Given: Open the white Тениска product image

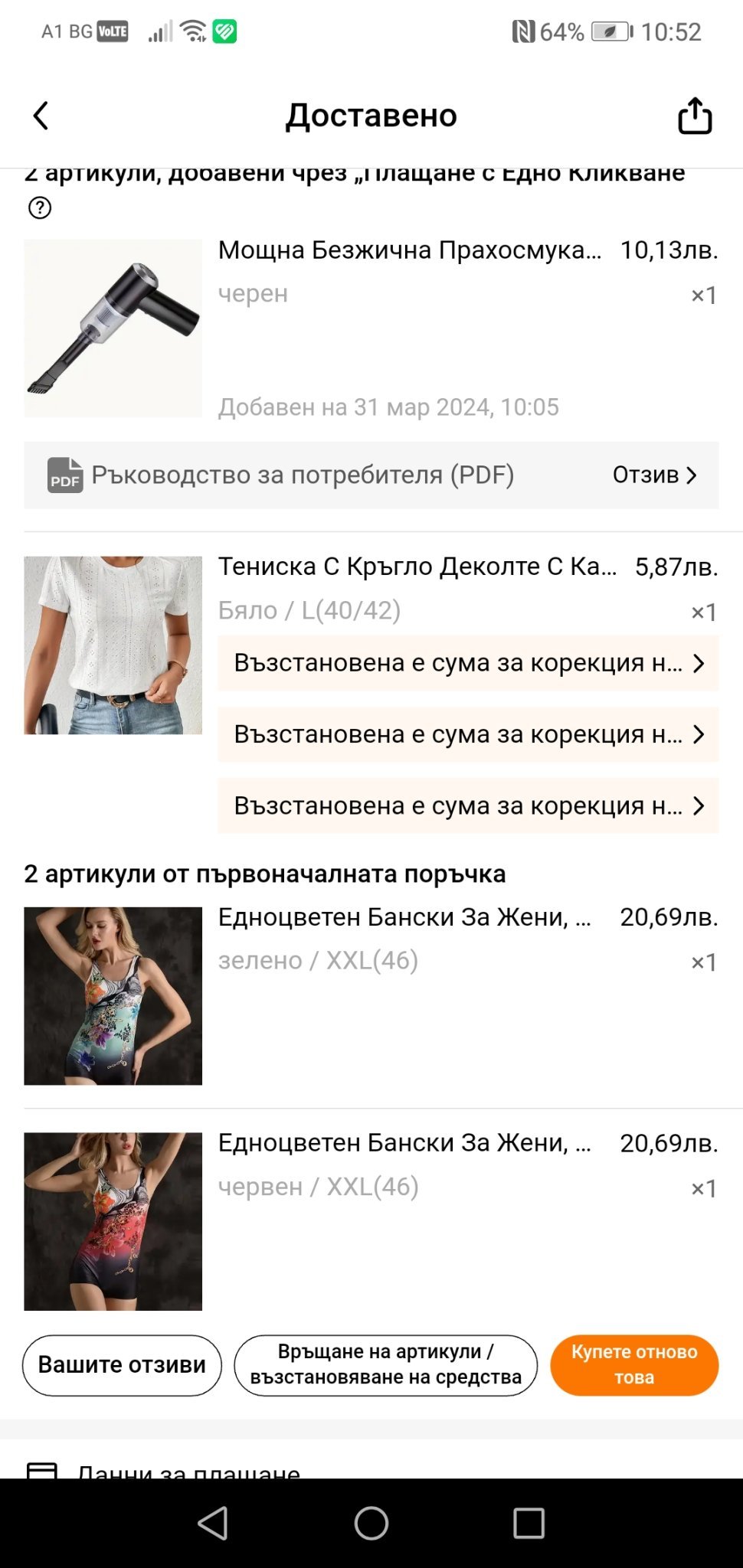Looking at the screenshot, I should click(x=113, y=645).
